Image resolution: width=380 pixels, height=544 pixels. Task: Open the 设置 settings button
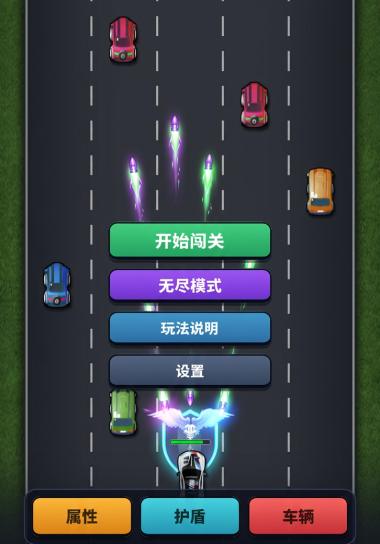tap(190, 371)
